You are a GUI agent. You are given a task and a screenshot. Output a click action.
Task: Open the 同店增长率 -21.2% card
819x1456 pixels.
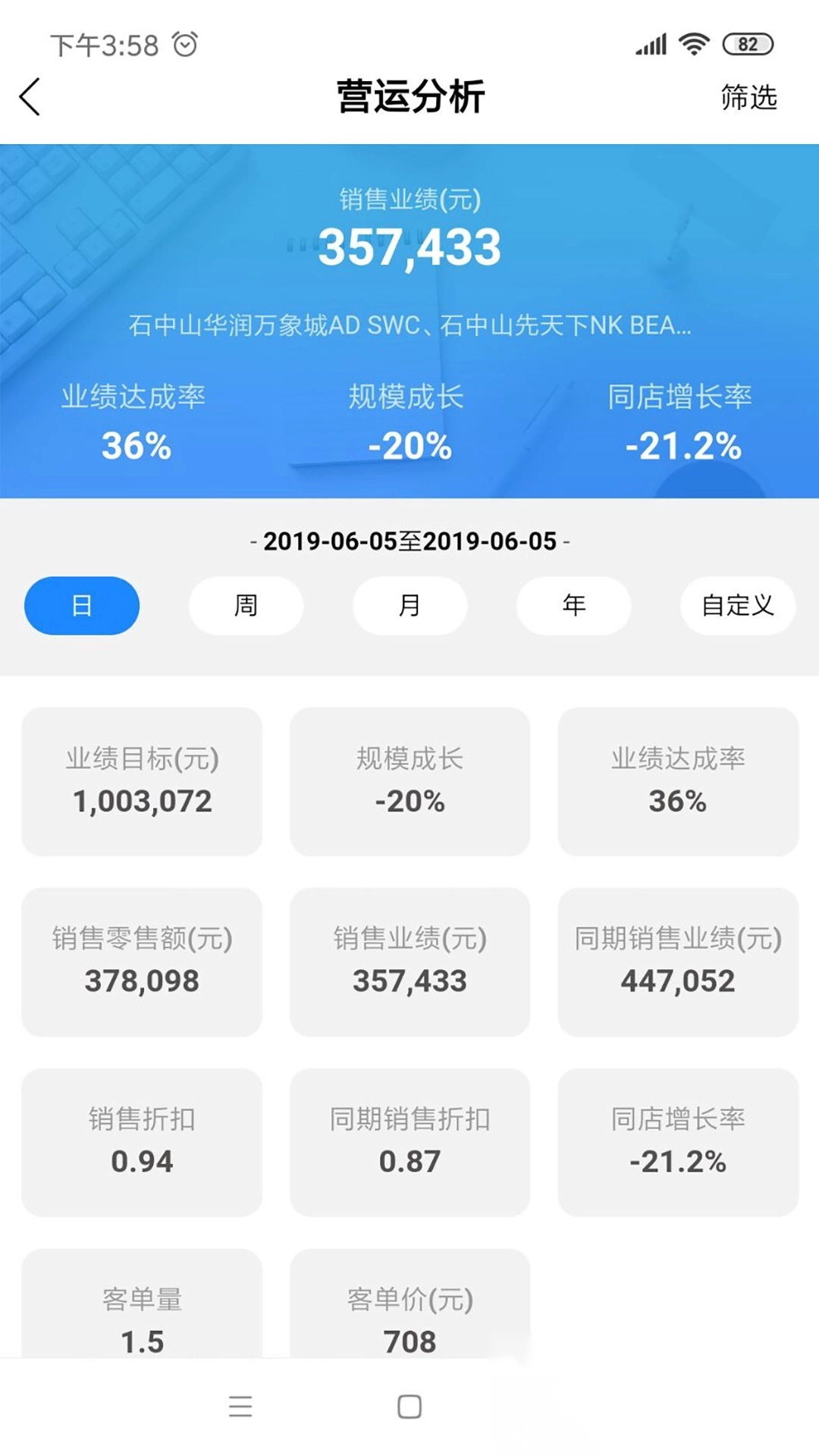point(677,1141)
